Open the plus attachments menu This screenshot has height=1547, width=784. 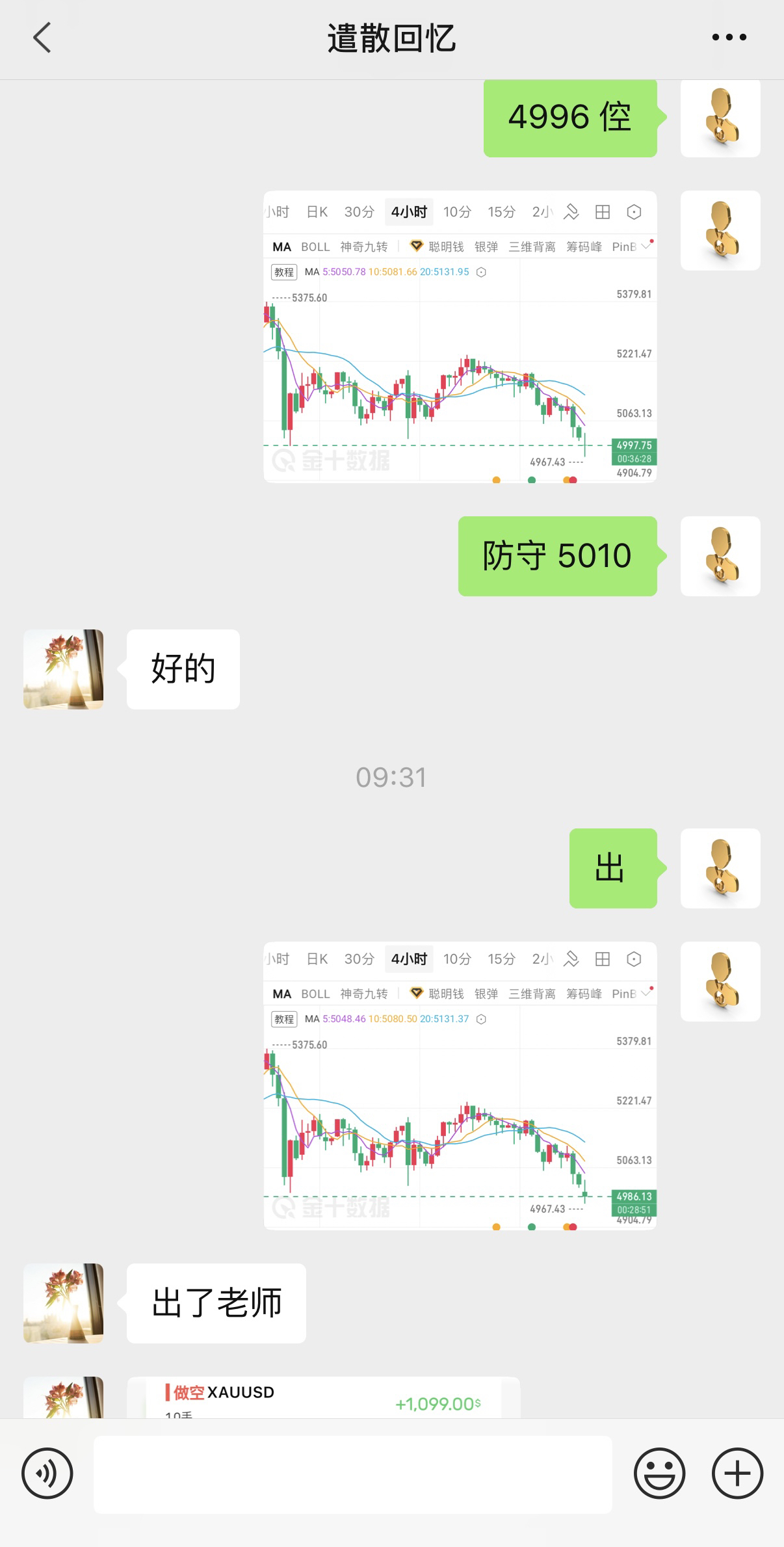[x=737, y=1474]
